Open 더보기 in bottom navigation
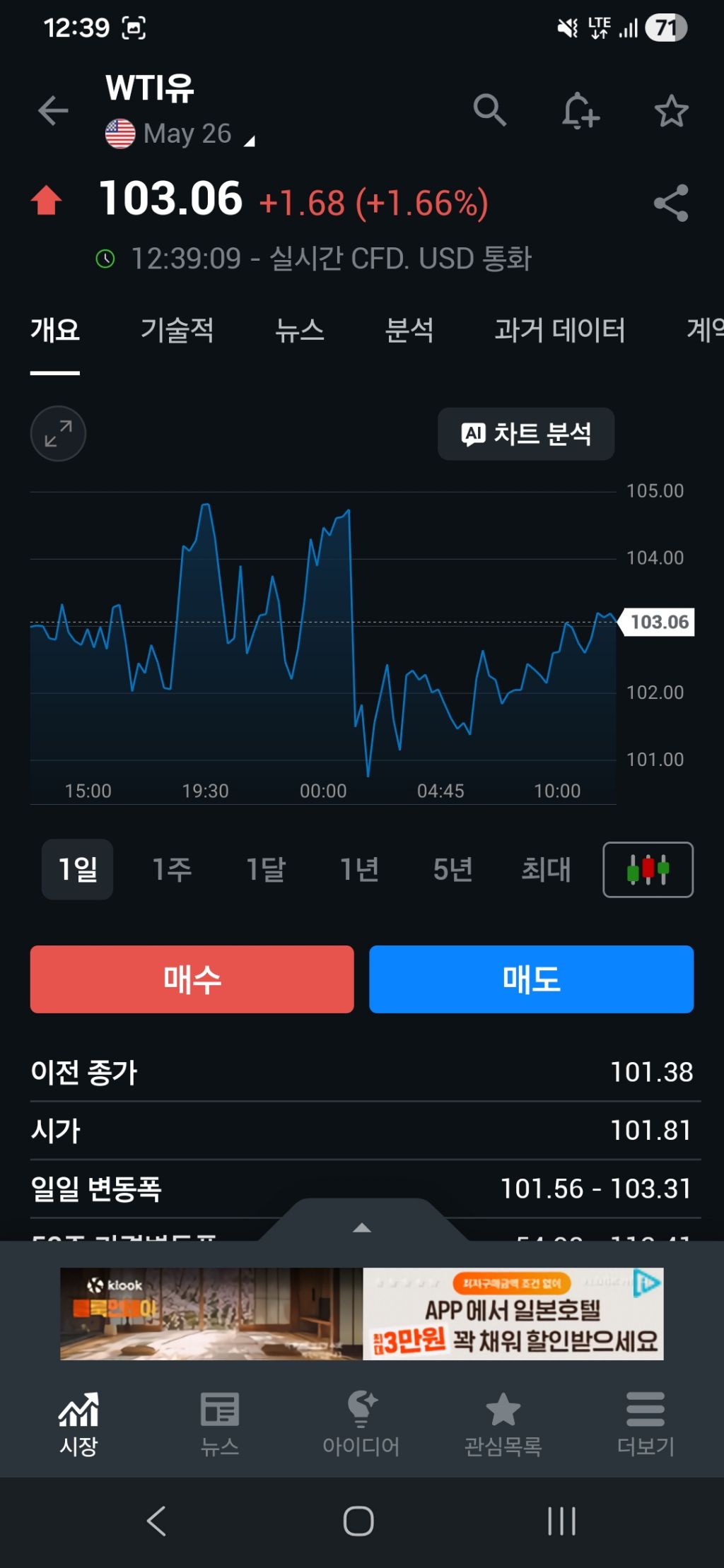This screenshot has width=724, height=1568. point(646,1424)
